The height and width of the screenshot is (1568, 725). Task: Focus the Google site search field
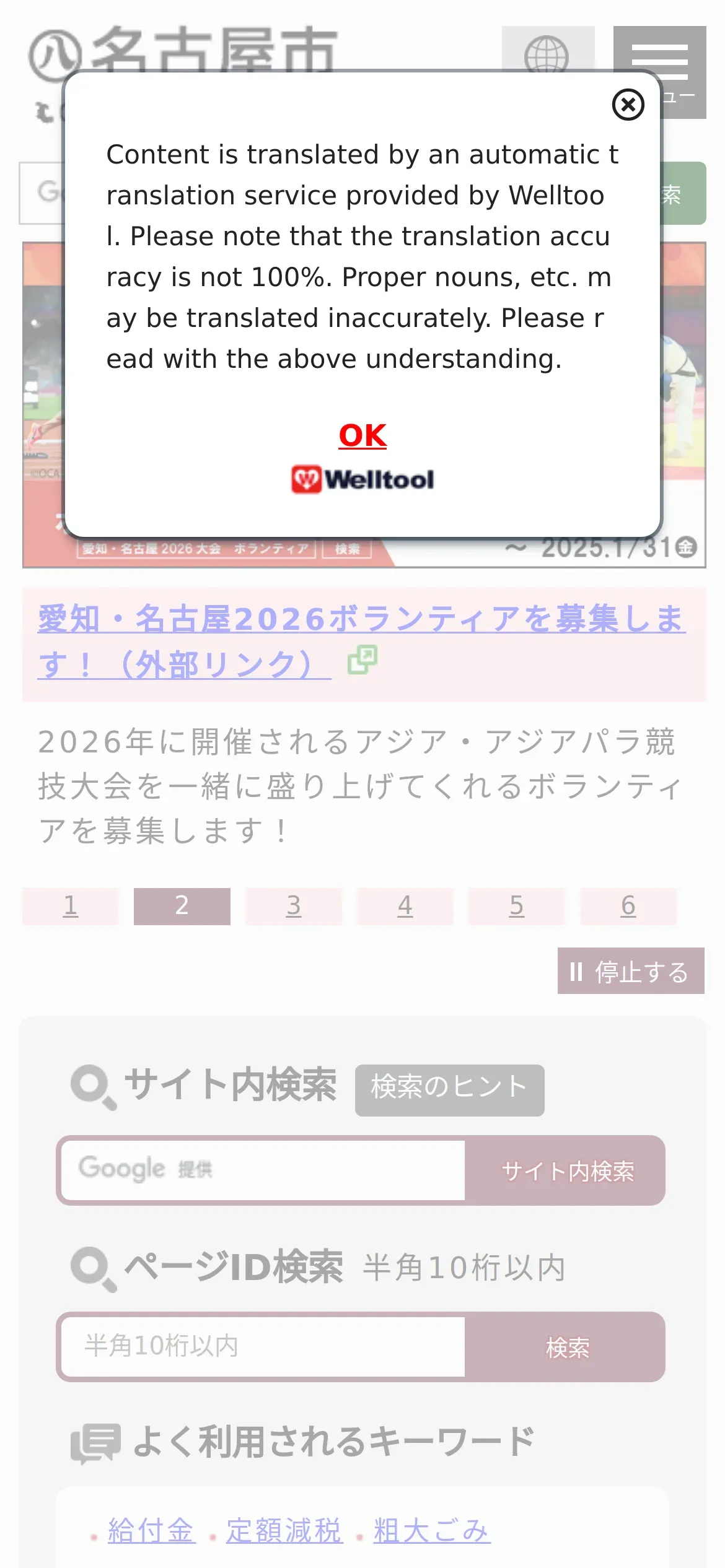(x=263, y=1170)
